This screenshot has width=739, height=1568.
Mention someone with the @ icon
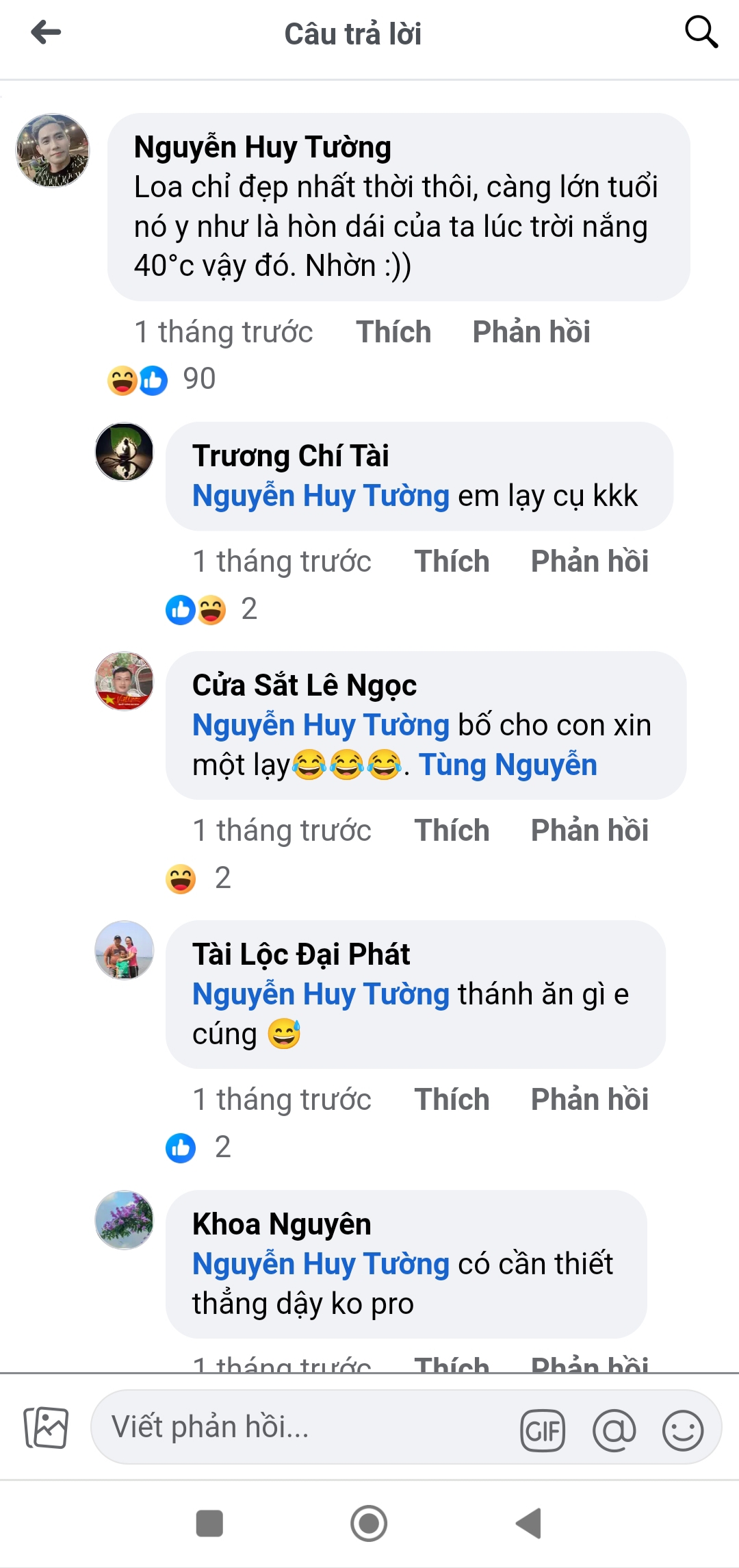(x=614, y=1430)
